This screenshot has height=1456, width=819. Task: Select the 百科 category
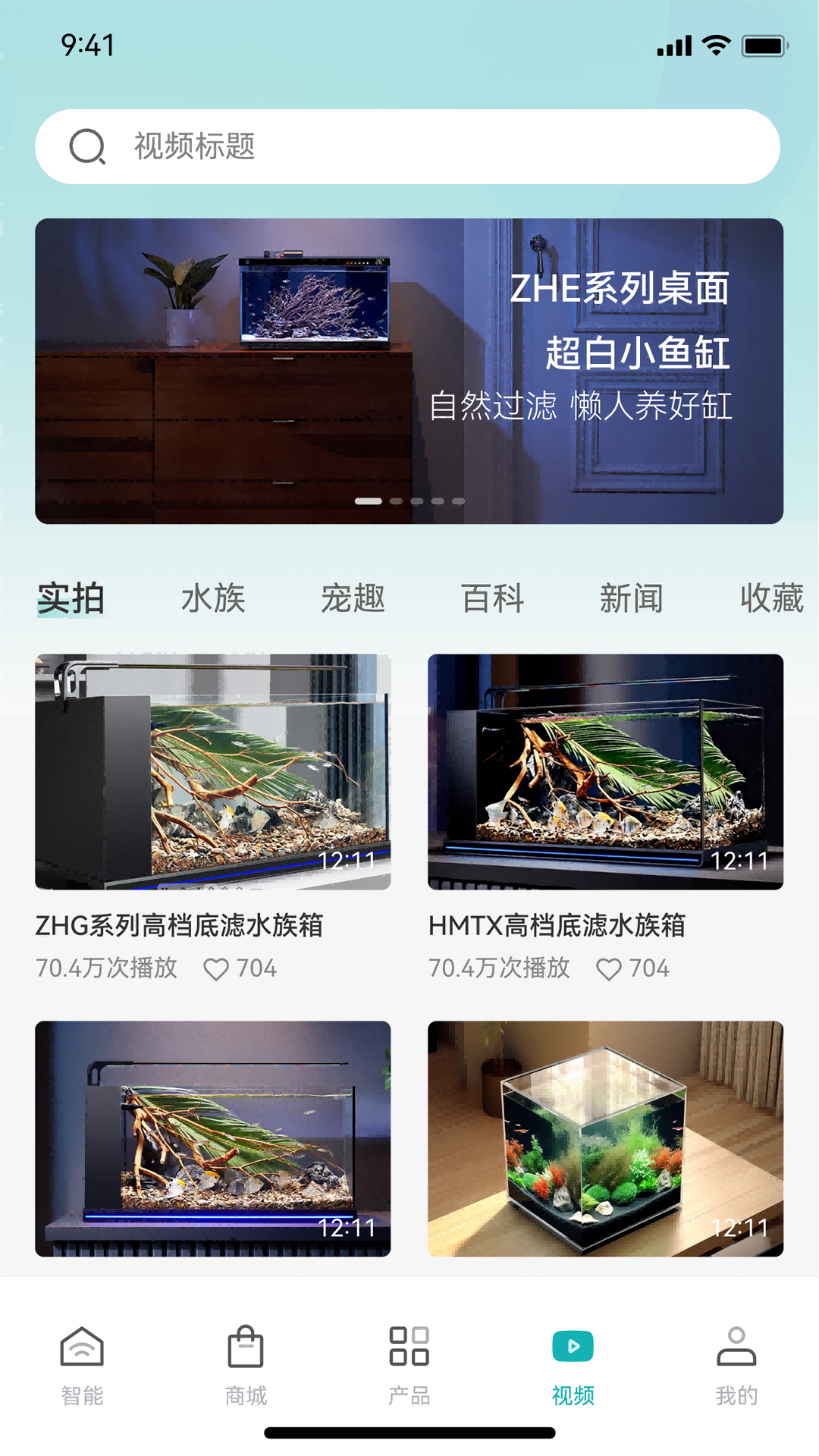pos(494,598)
